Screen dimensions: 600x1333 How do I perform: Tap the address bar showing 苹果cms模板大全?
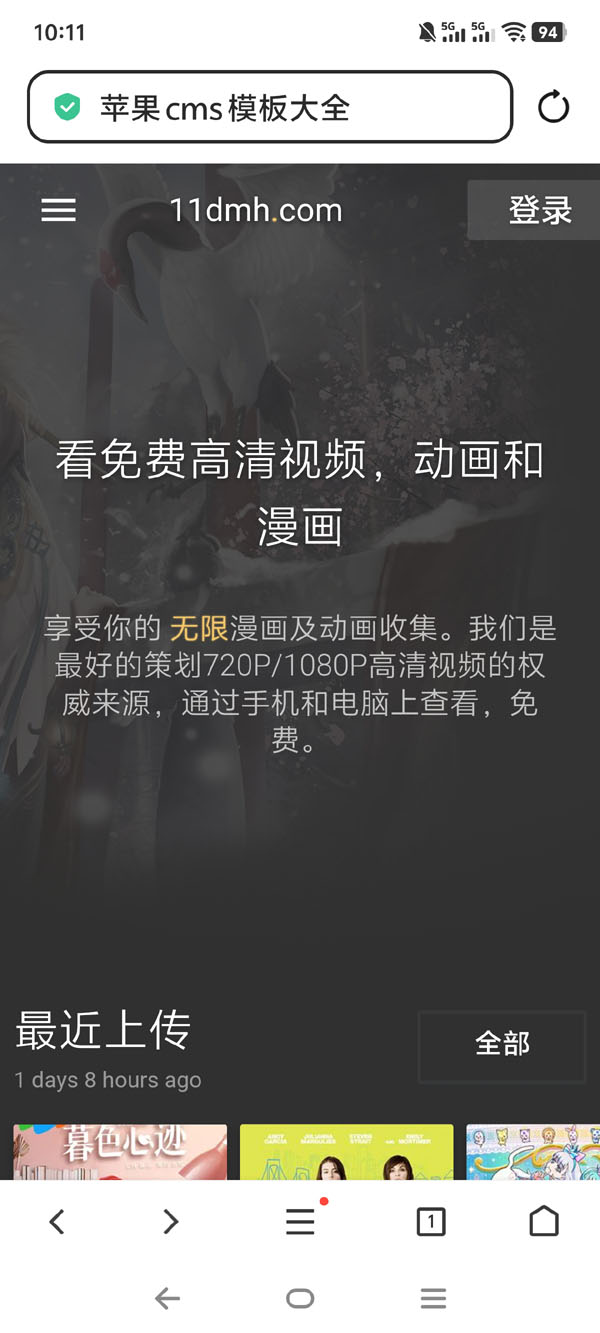click(270, 107)
